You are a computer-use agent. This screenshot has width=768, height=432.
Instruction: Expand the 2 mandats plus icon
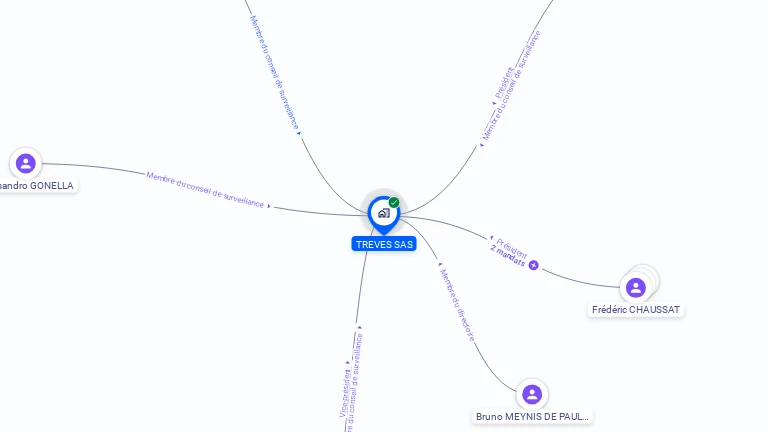534,265
